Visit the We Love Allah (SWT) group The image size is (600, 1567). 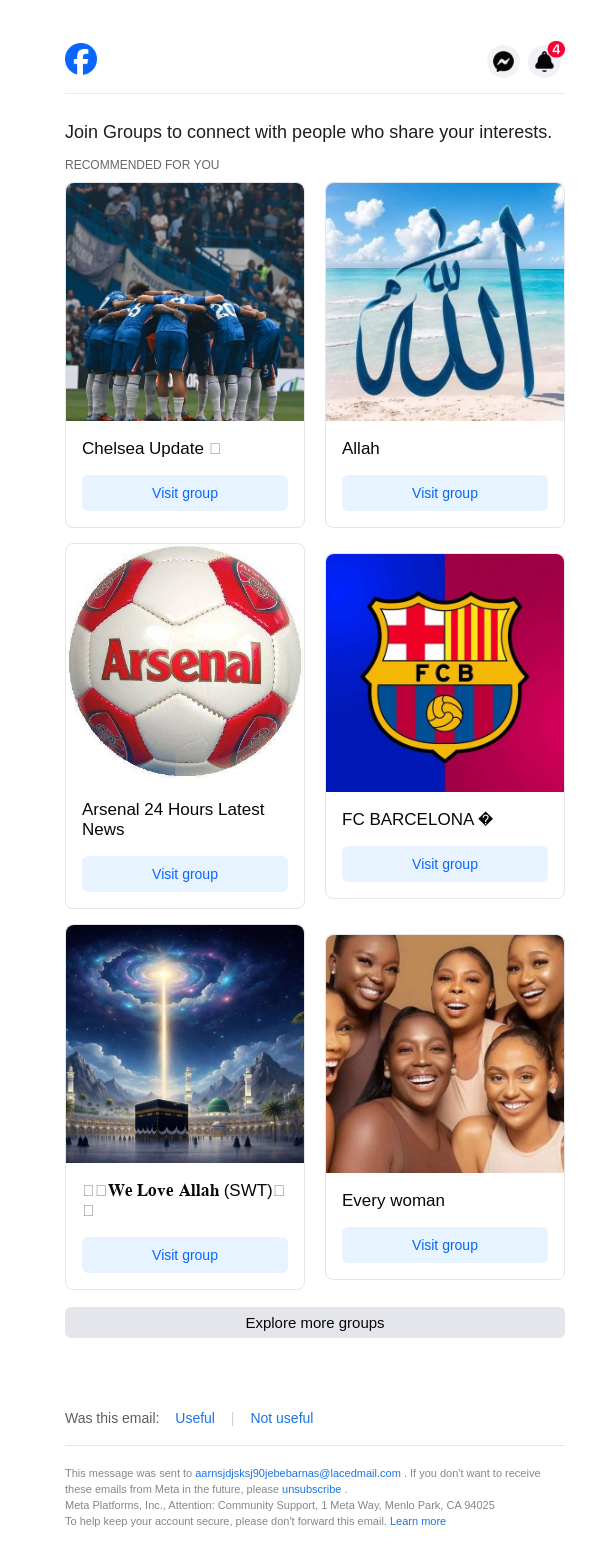pos(185,1255)
